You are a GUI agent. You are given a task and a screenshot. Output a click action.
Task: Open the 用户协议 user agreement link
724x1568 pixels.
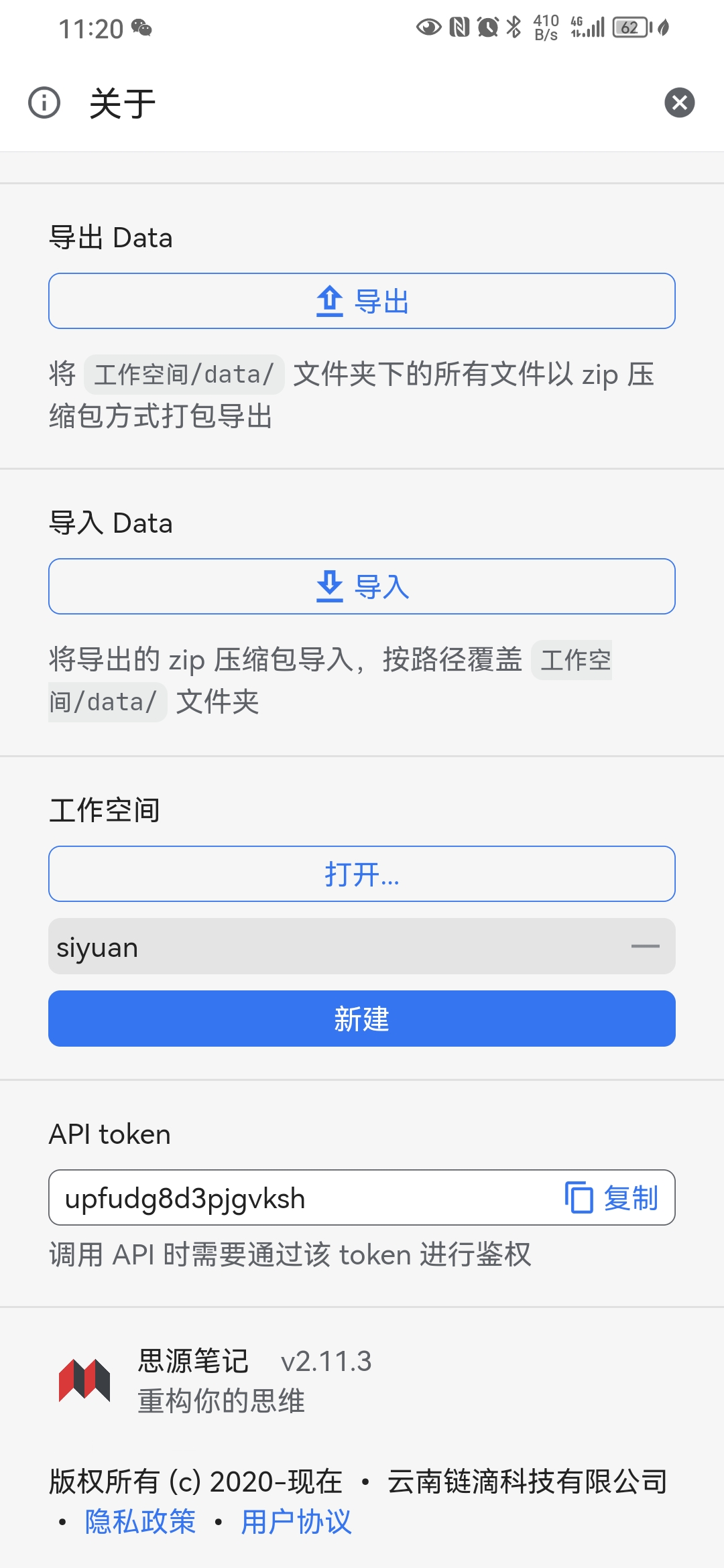tap(296, 1522)
